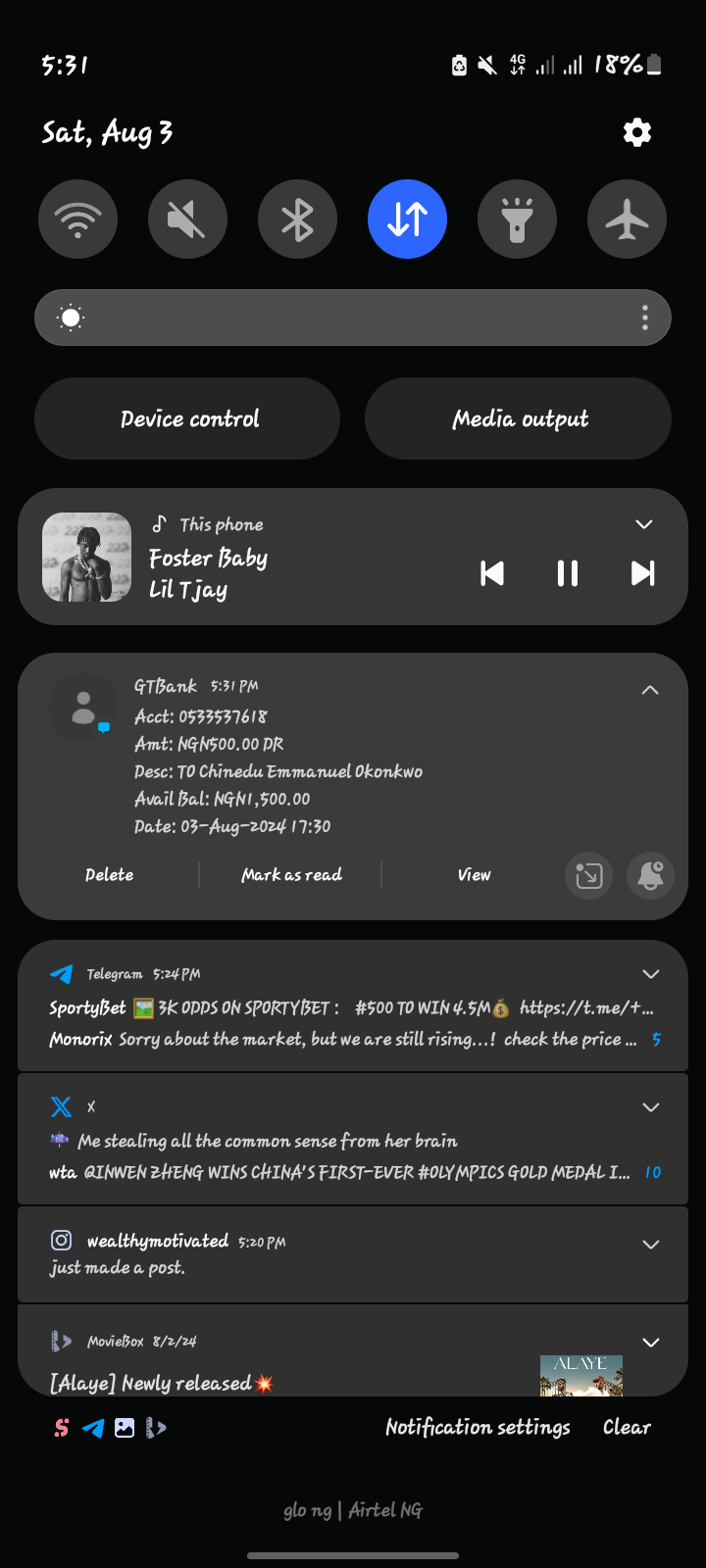Open brightness options three-dot menu
Screen dimensions: 706x1568
tap(644, 318)
